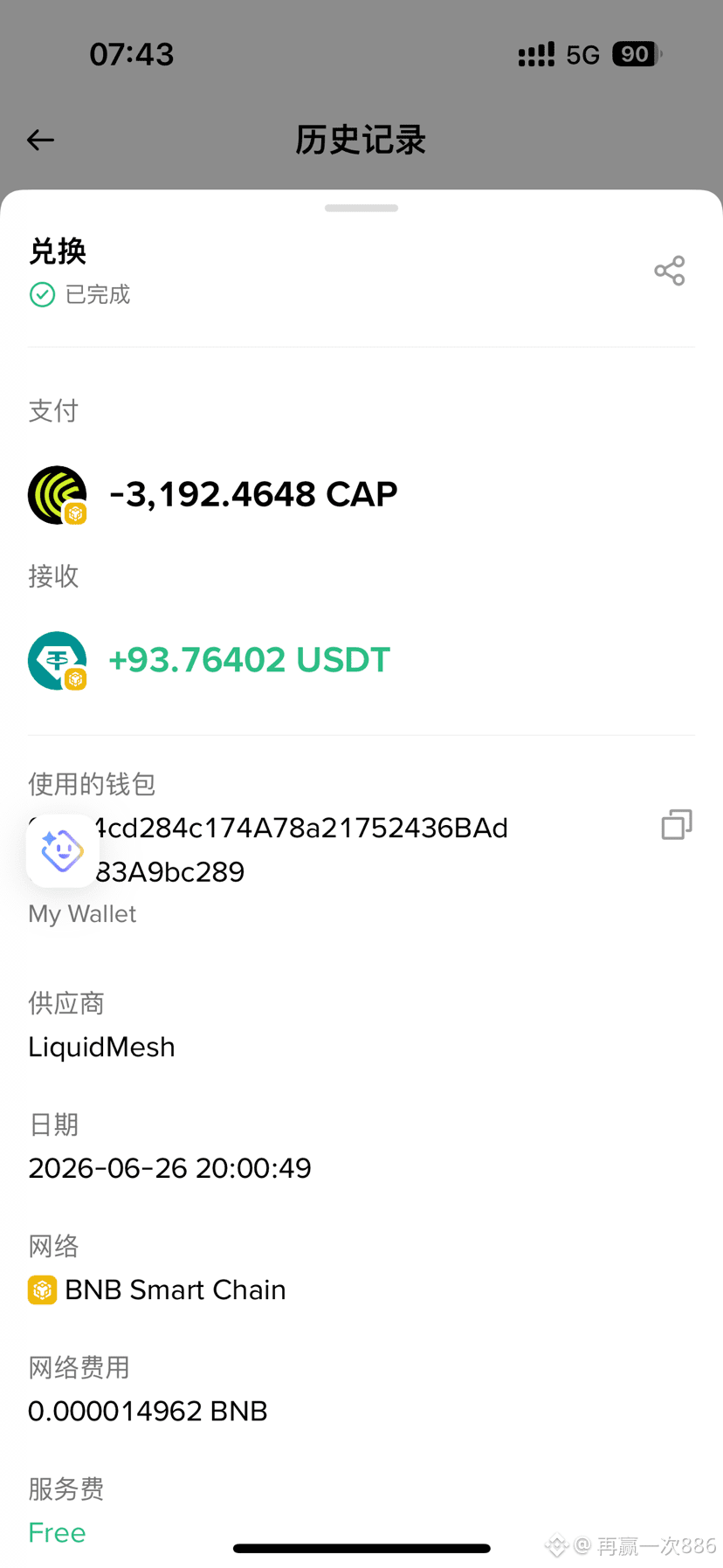Open the floating AI assistant icon

pos(62,850)
